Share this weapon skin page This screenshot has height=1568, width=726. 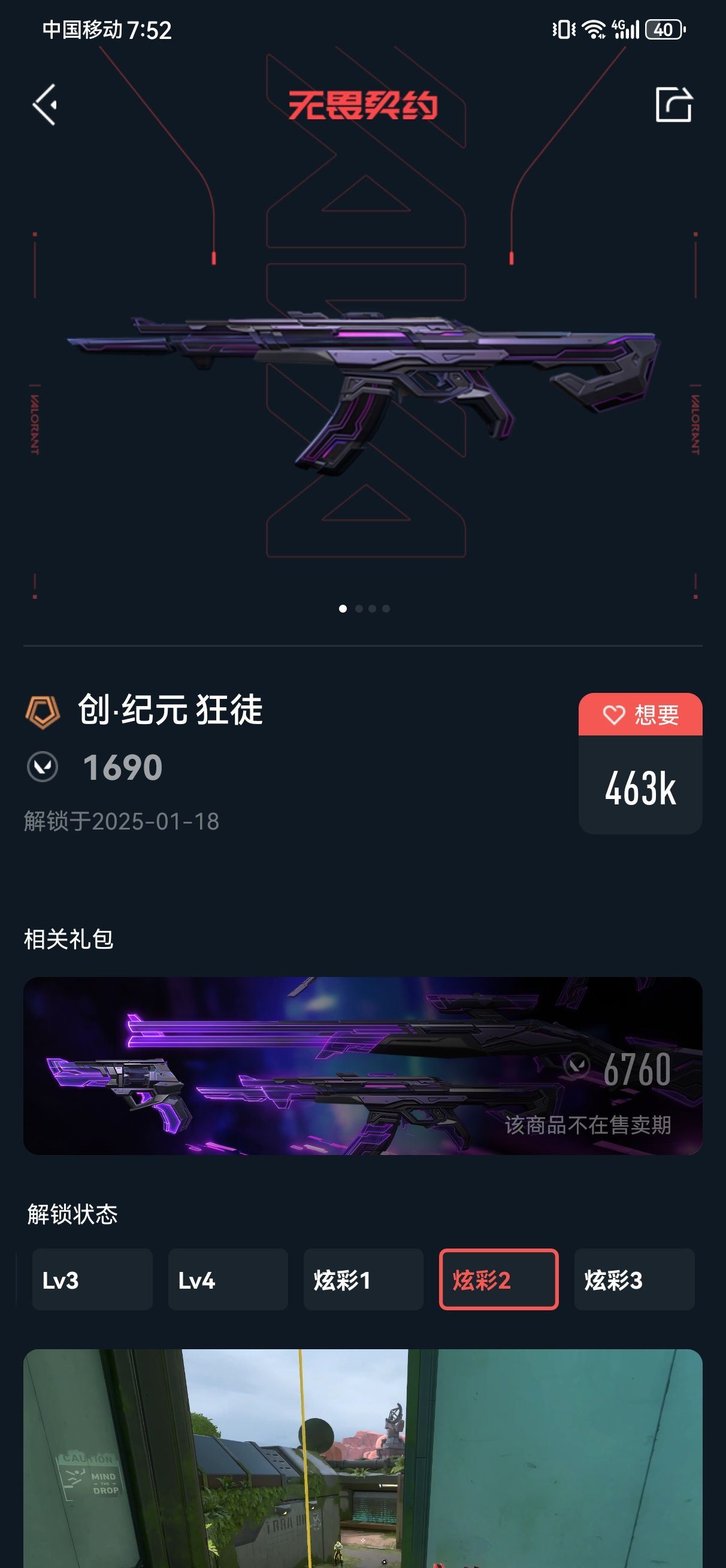673,105
